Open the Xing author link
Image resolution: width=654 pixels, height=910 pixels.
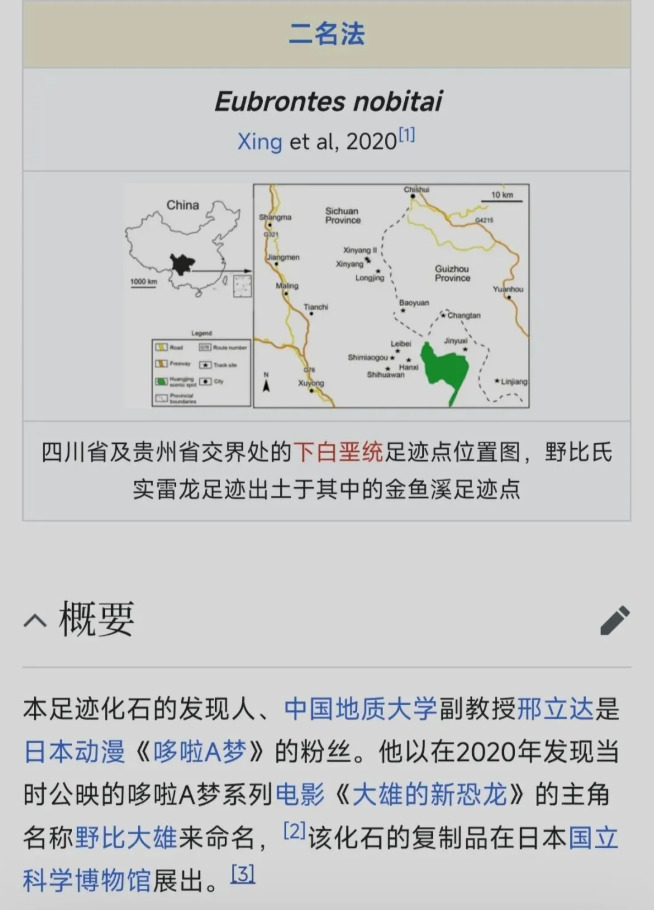[x=259, y=141]
